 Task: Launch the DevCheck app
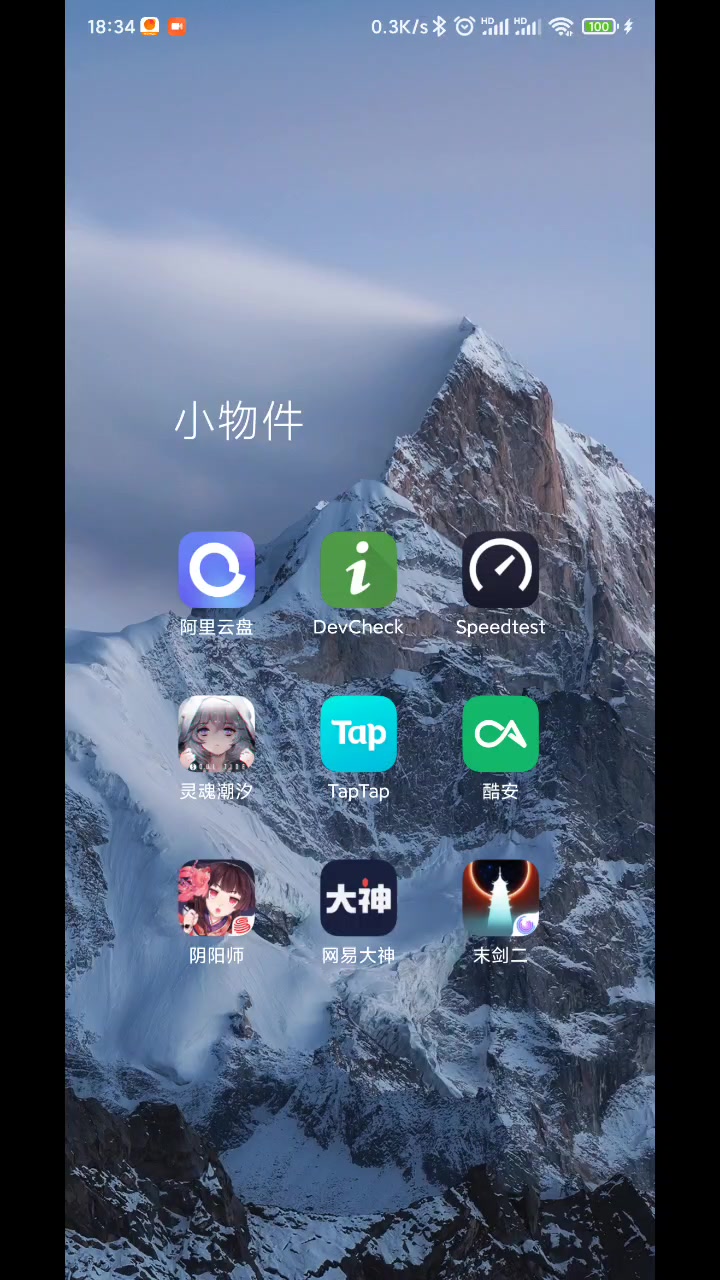coord(358,570)
